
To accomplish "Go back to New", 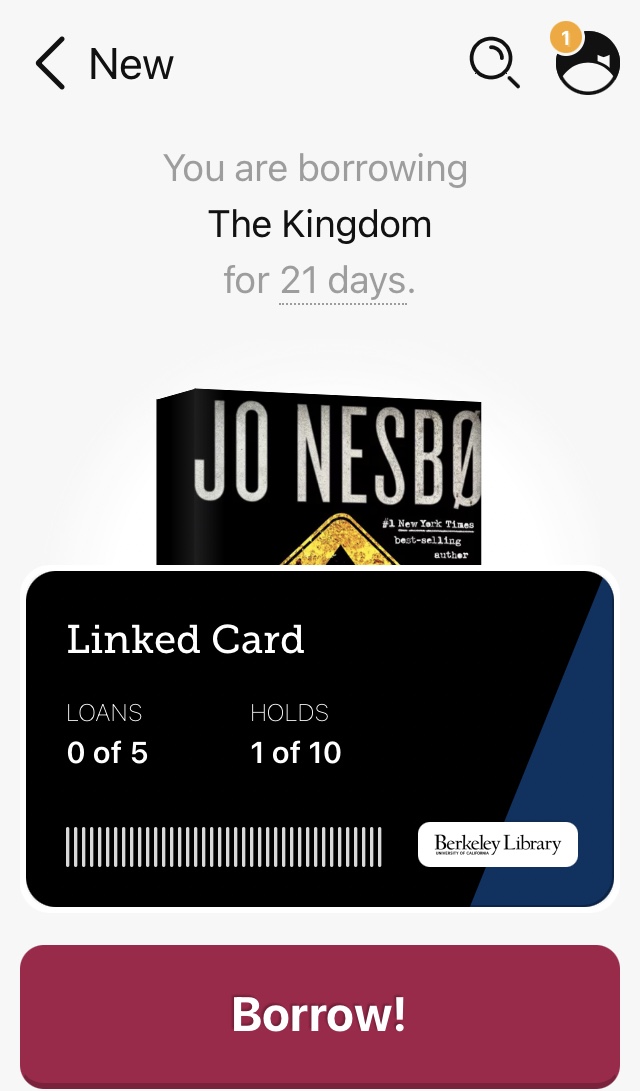I will point(103,64).
